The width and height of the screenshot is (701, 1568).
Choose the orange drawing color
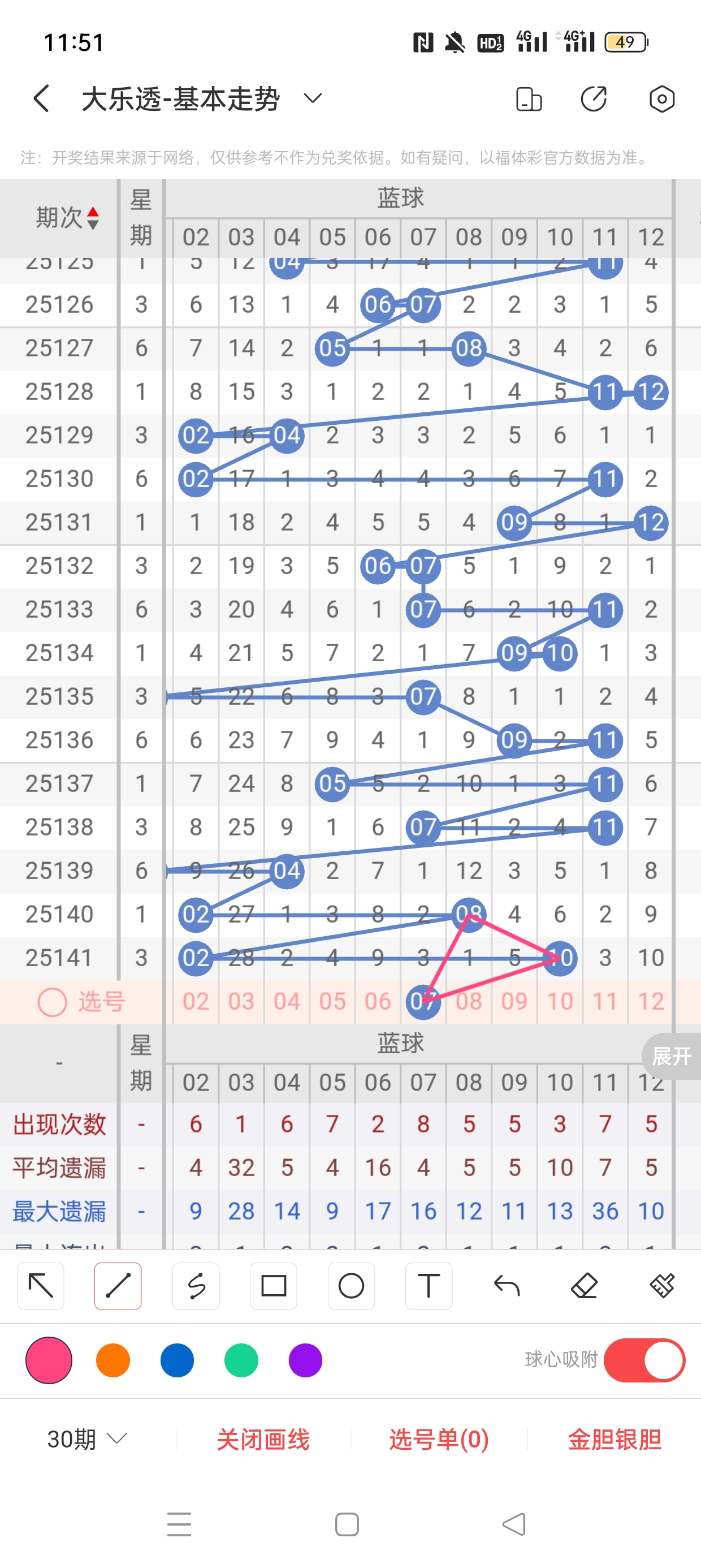(x=113, y=1360)
